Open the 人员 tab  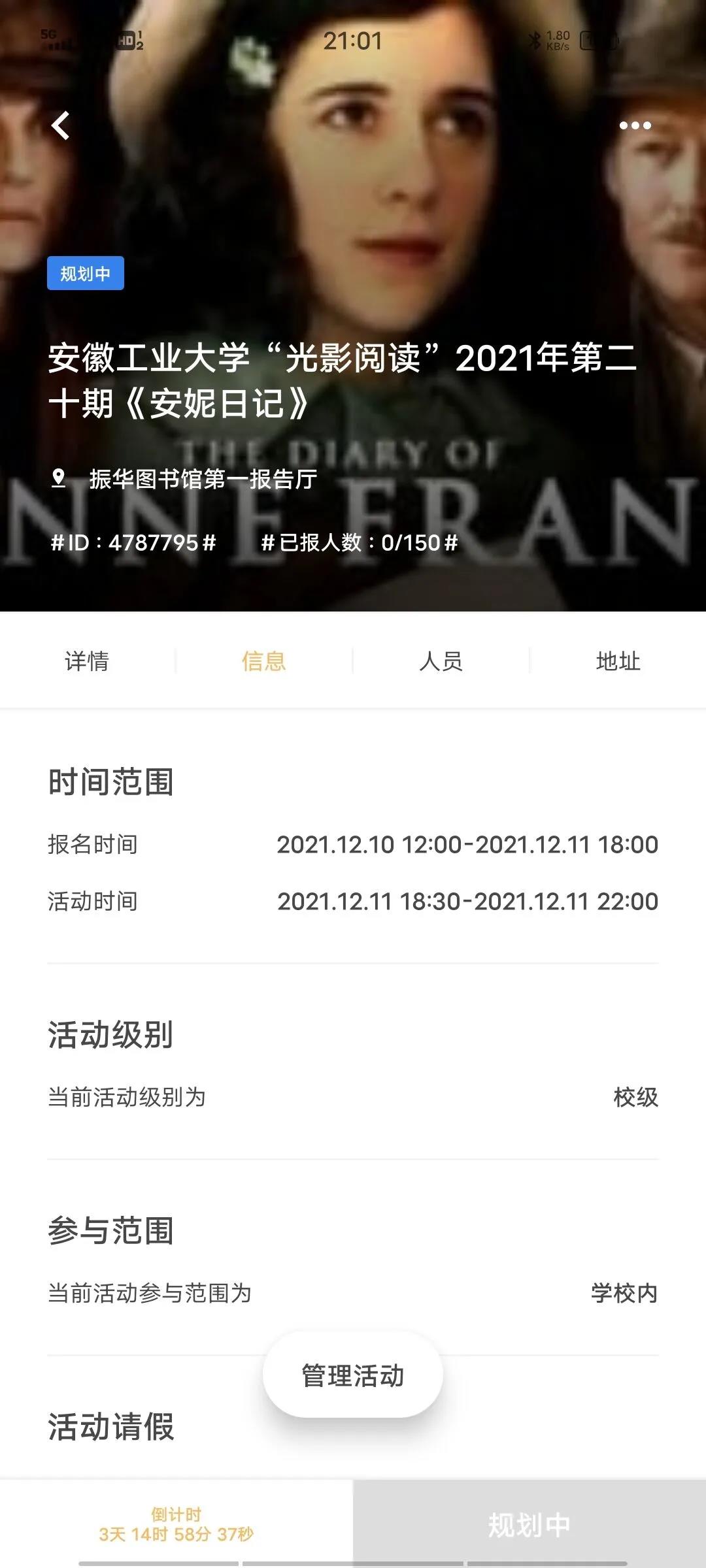pos(441,661)
